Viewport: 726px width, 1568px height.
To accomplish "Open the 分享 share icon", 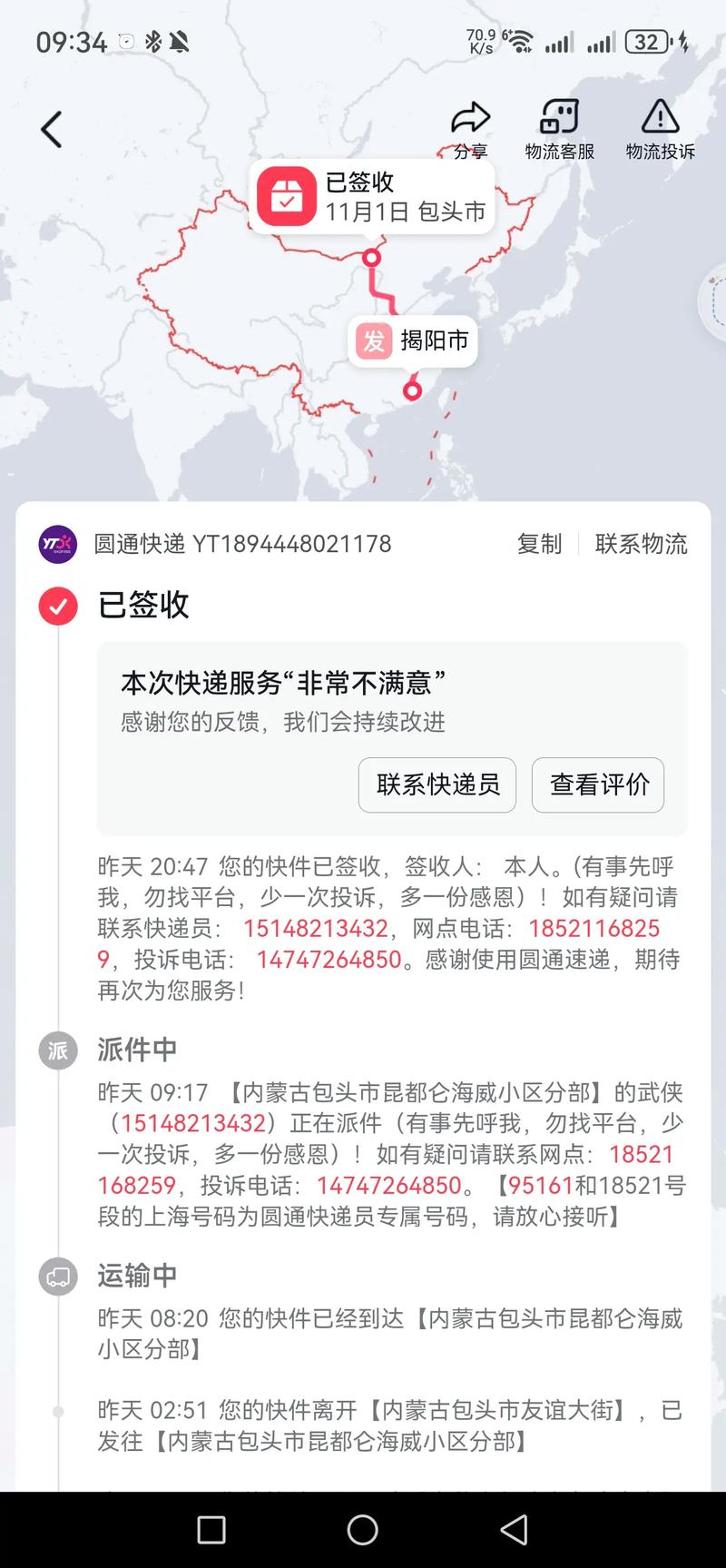I will [470, 118].
